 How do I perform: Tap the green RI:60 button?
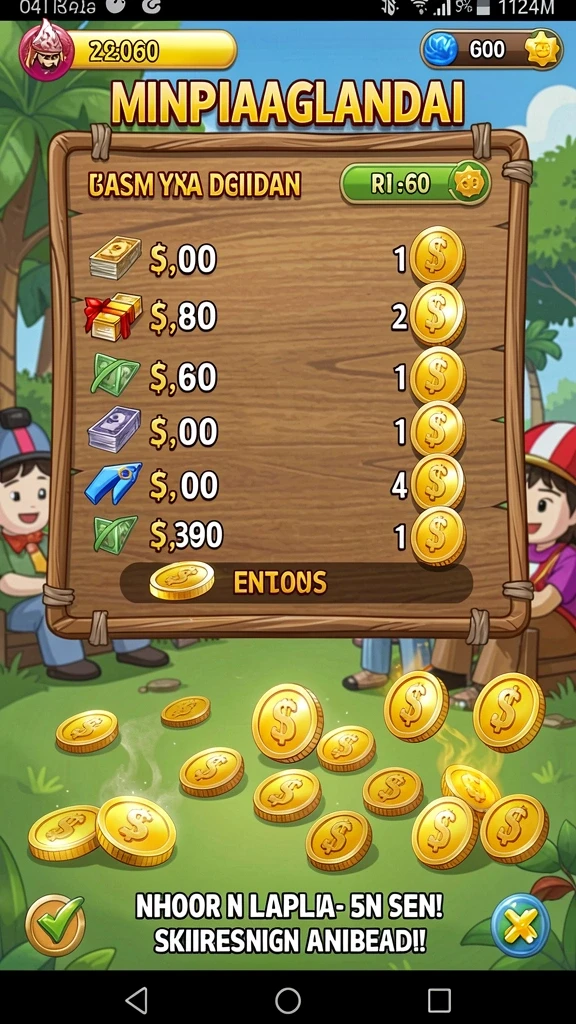click(x=415, y=185)
